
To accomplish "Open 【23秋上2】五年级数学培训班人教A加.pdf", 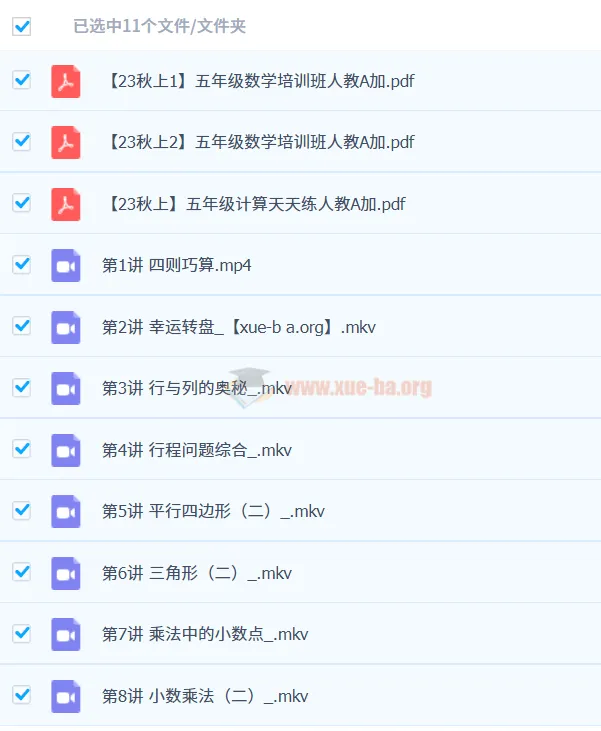I will 260,142.
